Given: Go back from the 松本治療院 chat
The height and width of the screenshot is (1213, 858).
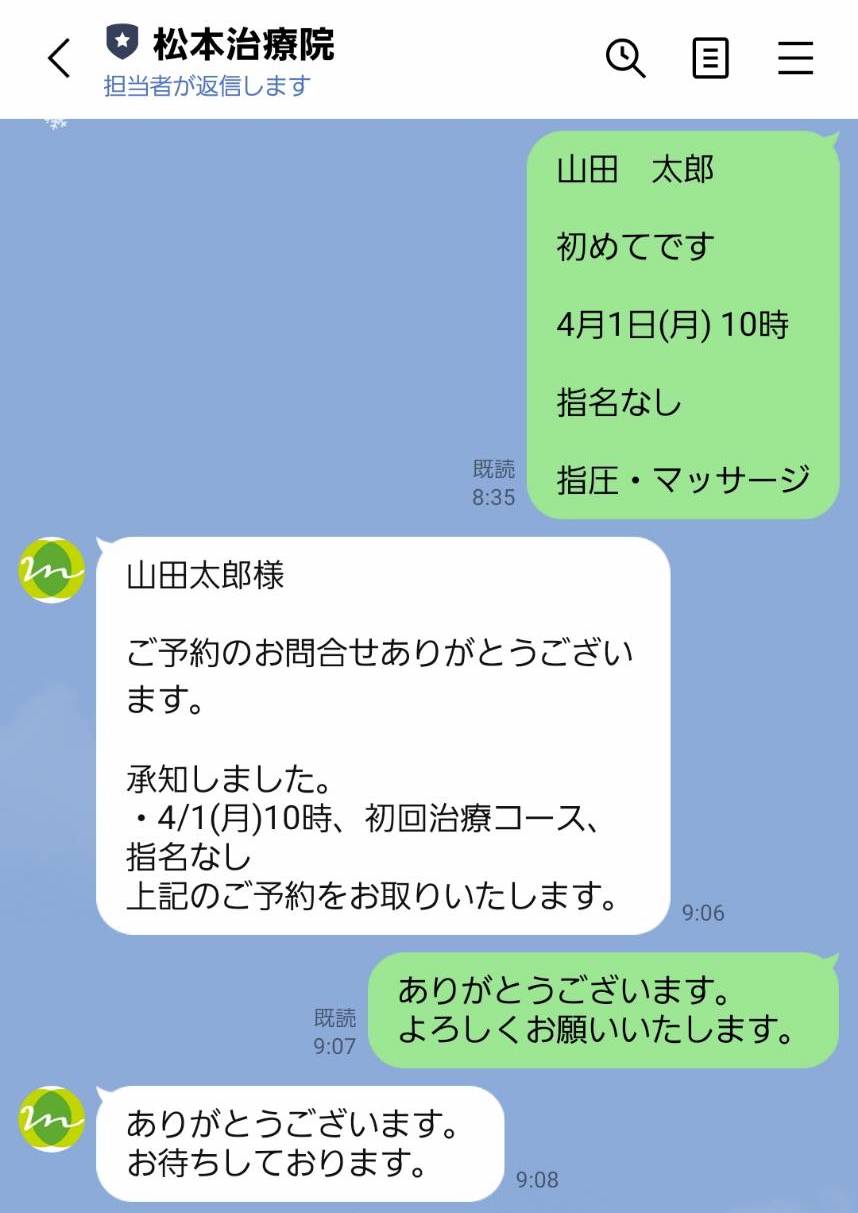Looking at the screenshot, I should coord(60,58).
